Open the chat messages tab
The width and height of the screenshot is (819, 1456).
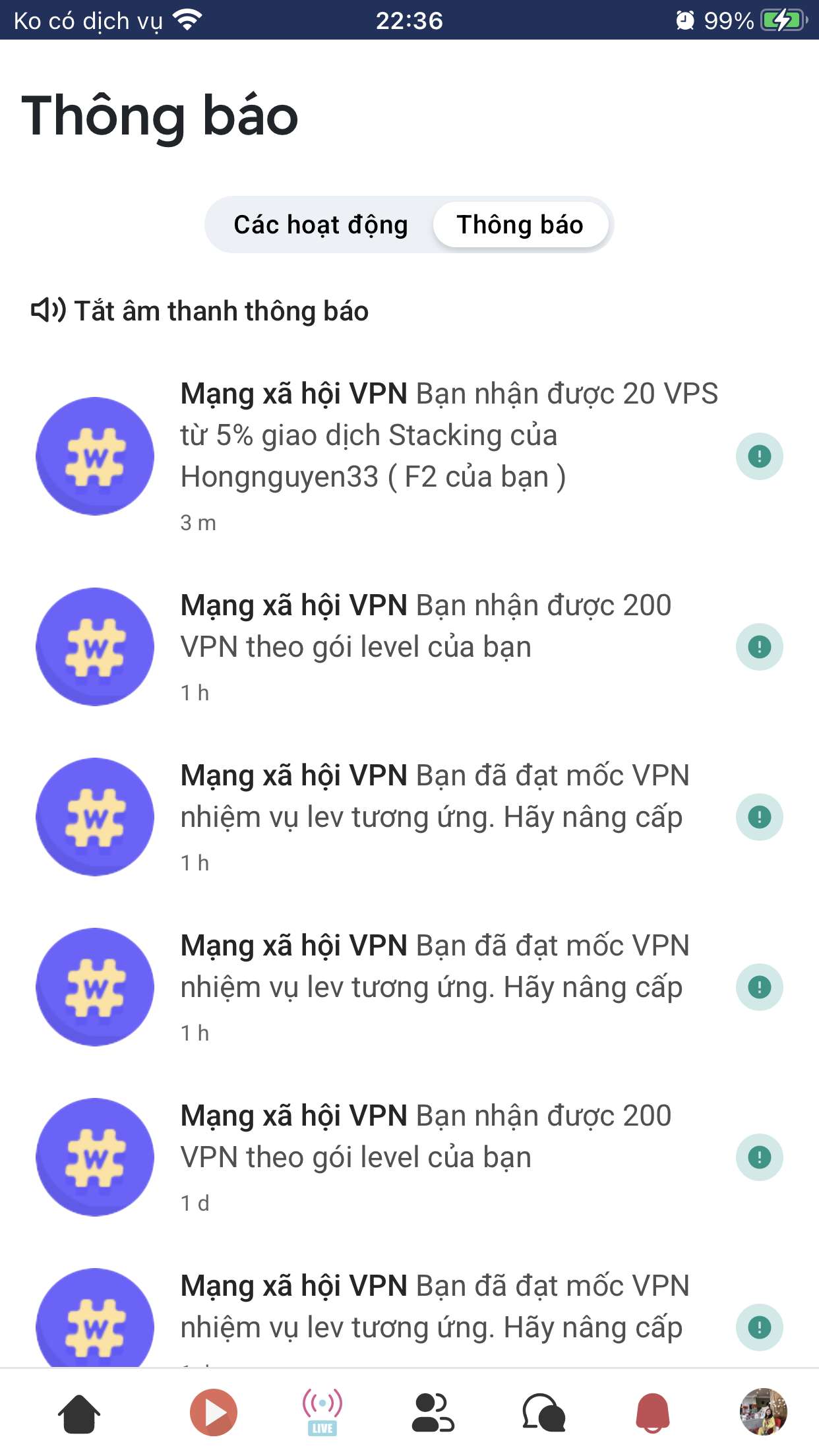coord(543,1413)
